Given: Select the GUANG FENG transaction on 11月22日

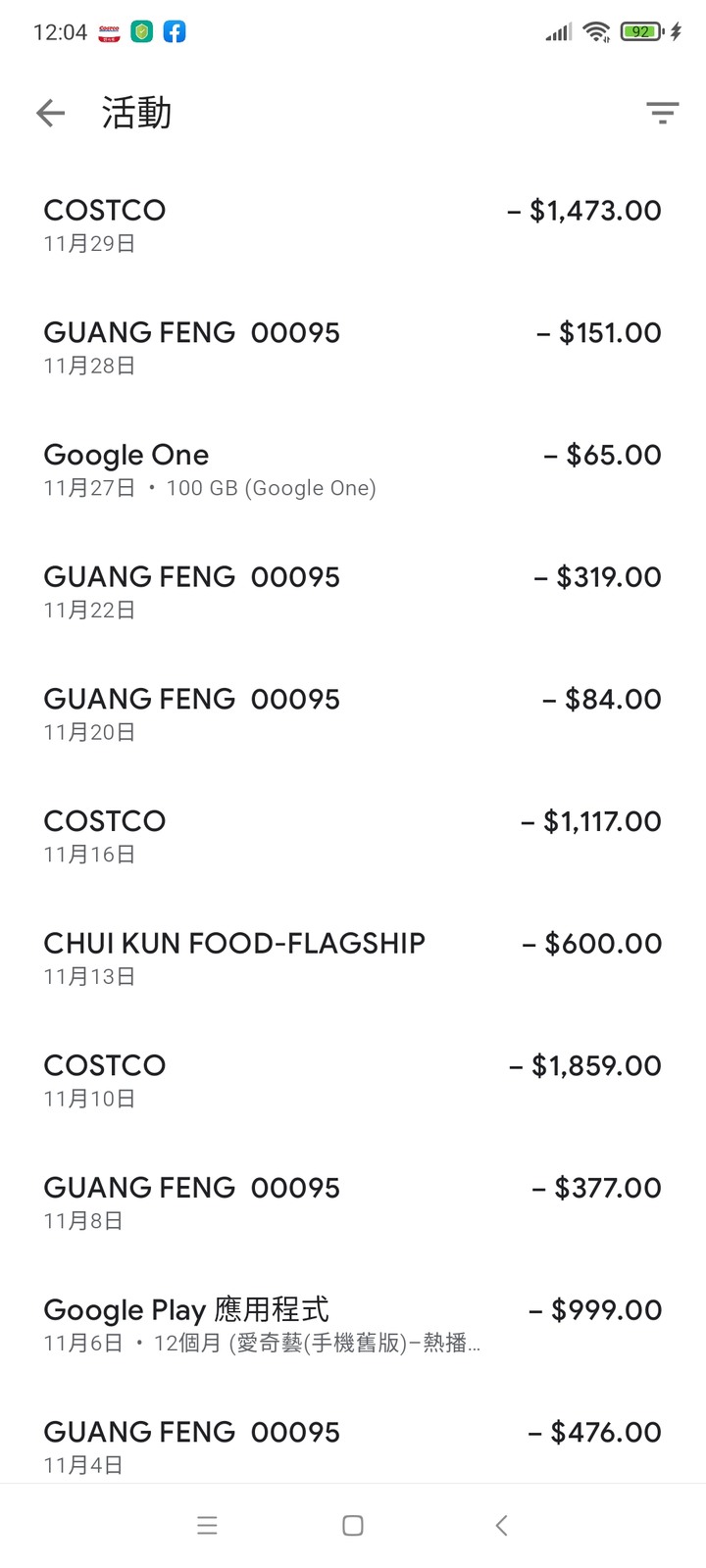Looking at the screenshot, I should point(353,592).
